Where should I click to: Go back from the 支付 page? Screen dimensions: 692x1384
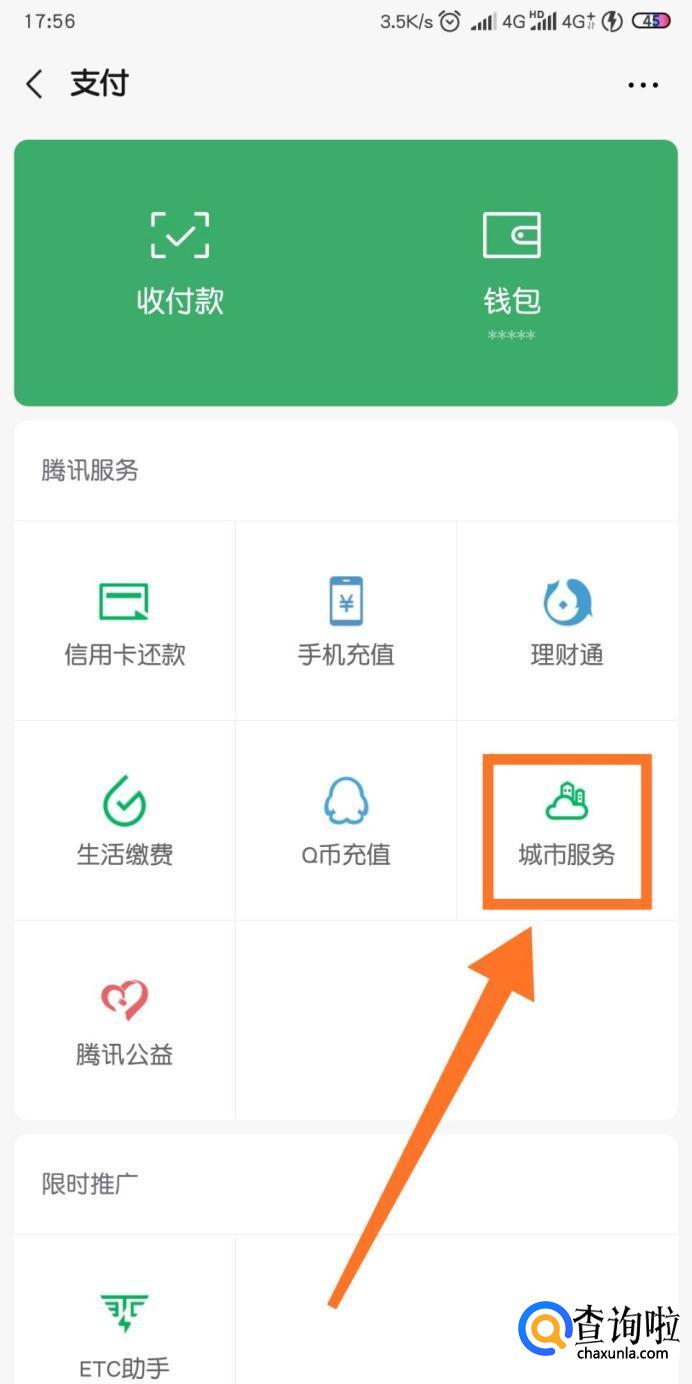point(35,84)
